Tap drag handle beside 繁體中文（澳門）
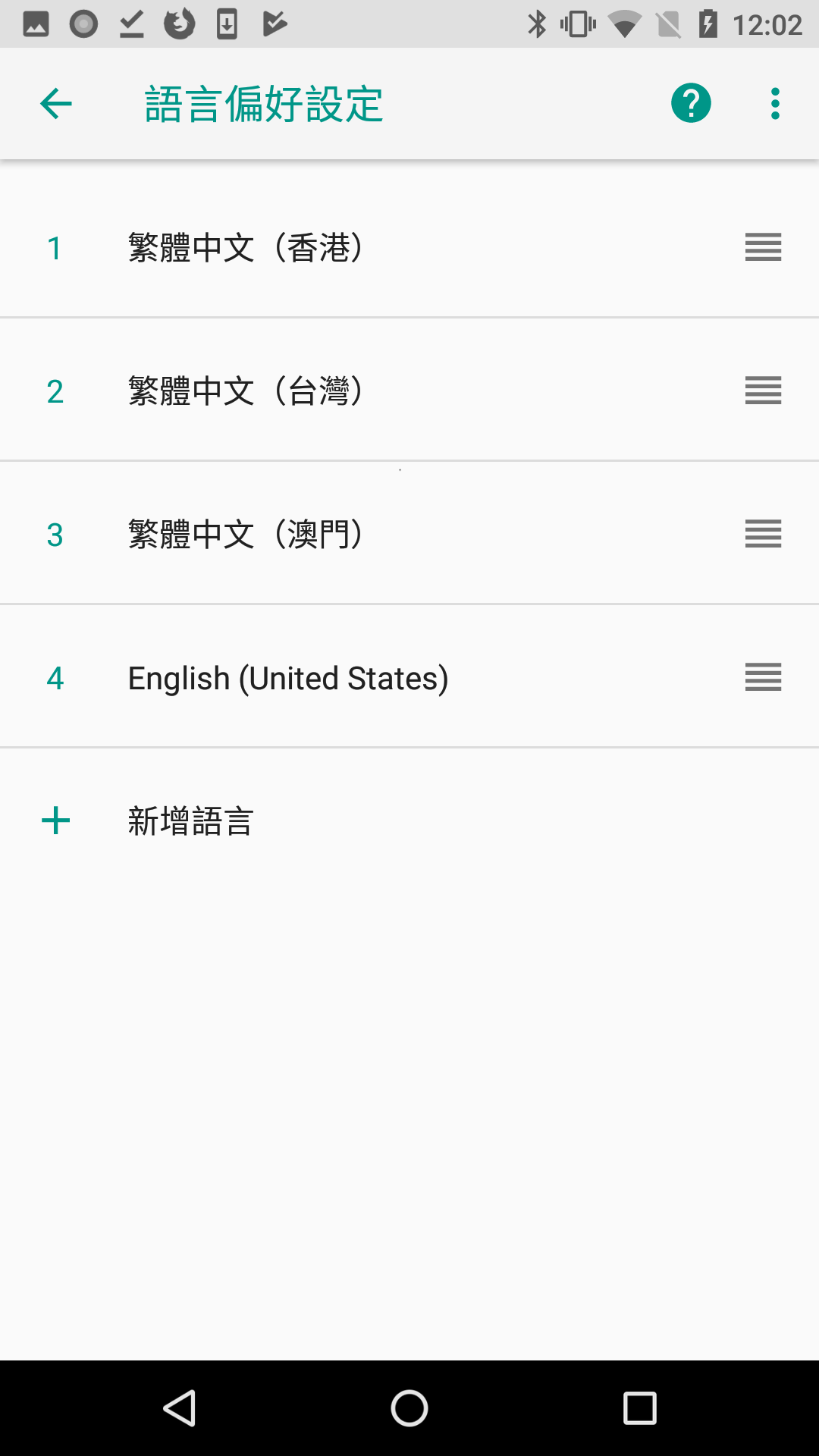Screen dimensions: 819x1456 (x=763, y=534)
